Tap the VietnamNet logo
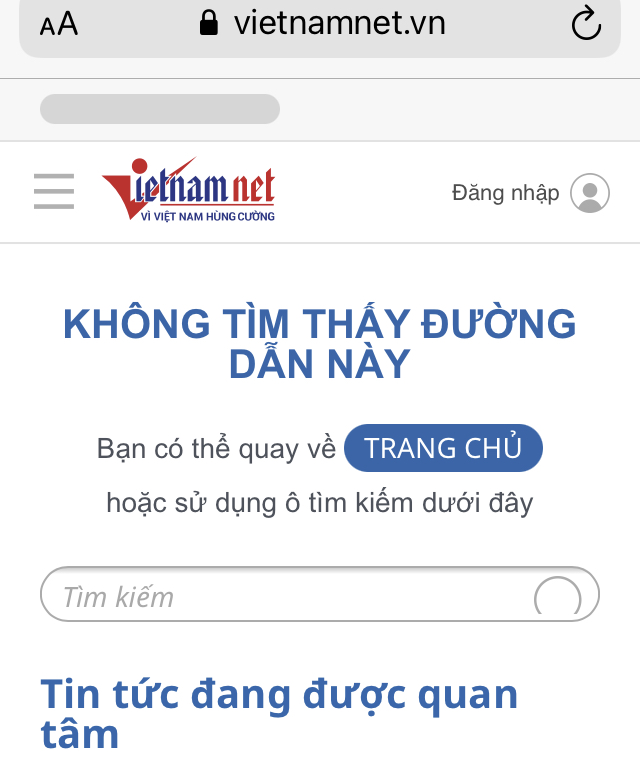 point(189,190)
